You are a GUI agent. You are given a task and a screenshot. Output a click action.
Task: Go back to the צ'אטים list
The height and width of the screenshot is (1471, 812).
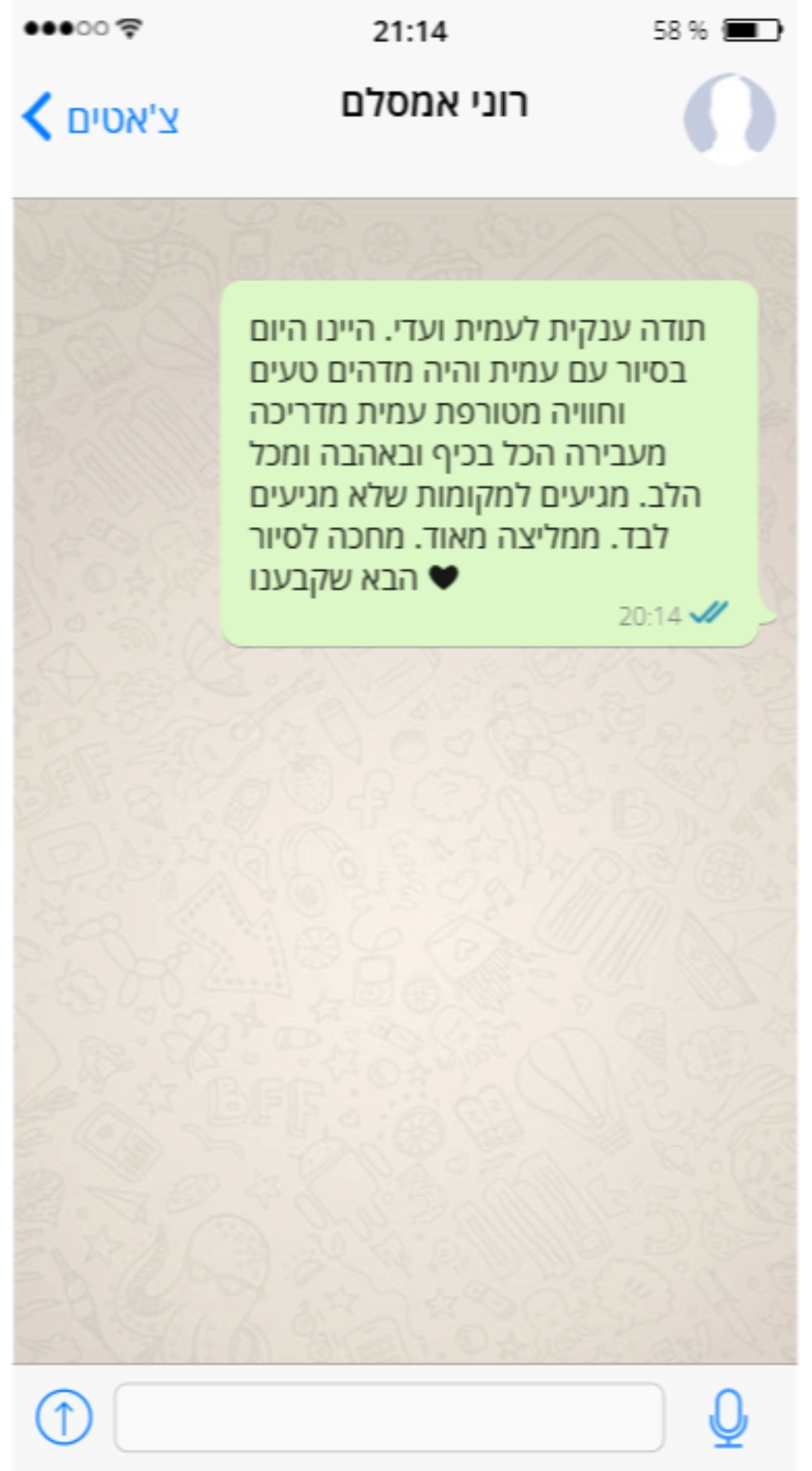(x=100, y=117)
